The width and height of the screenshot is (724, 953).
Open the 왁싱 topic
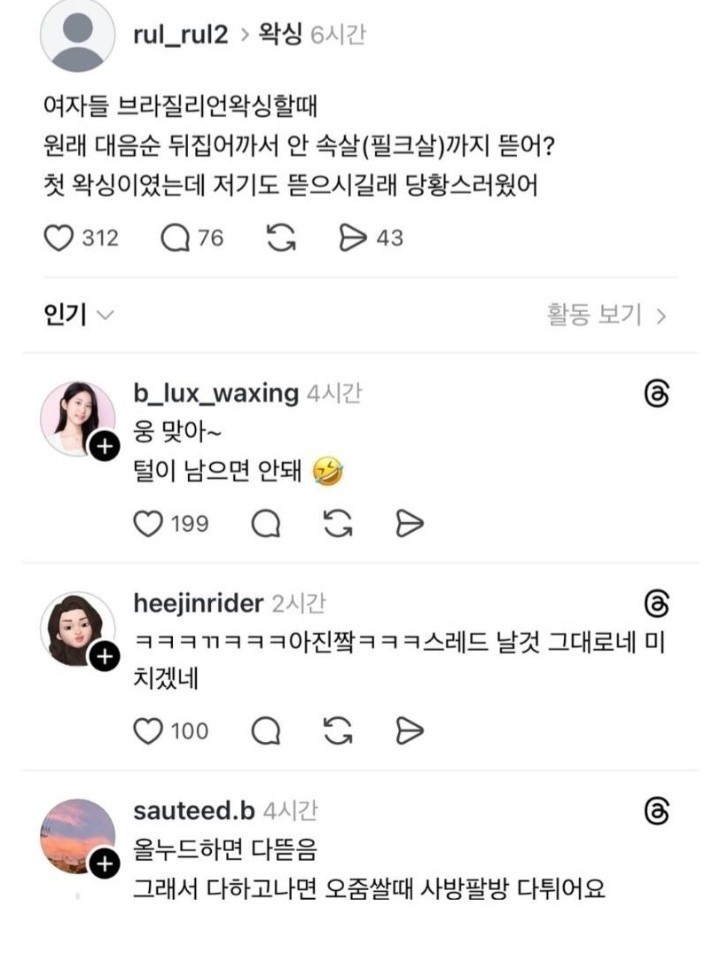pyautogui.click(x=281, y=35)
